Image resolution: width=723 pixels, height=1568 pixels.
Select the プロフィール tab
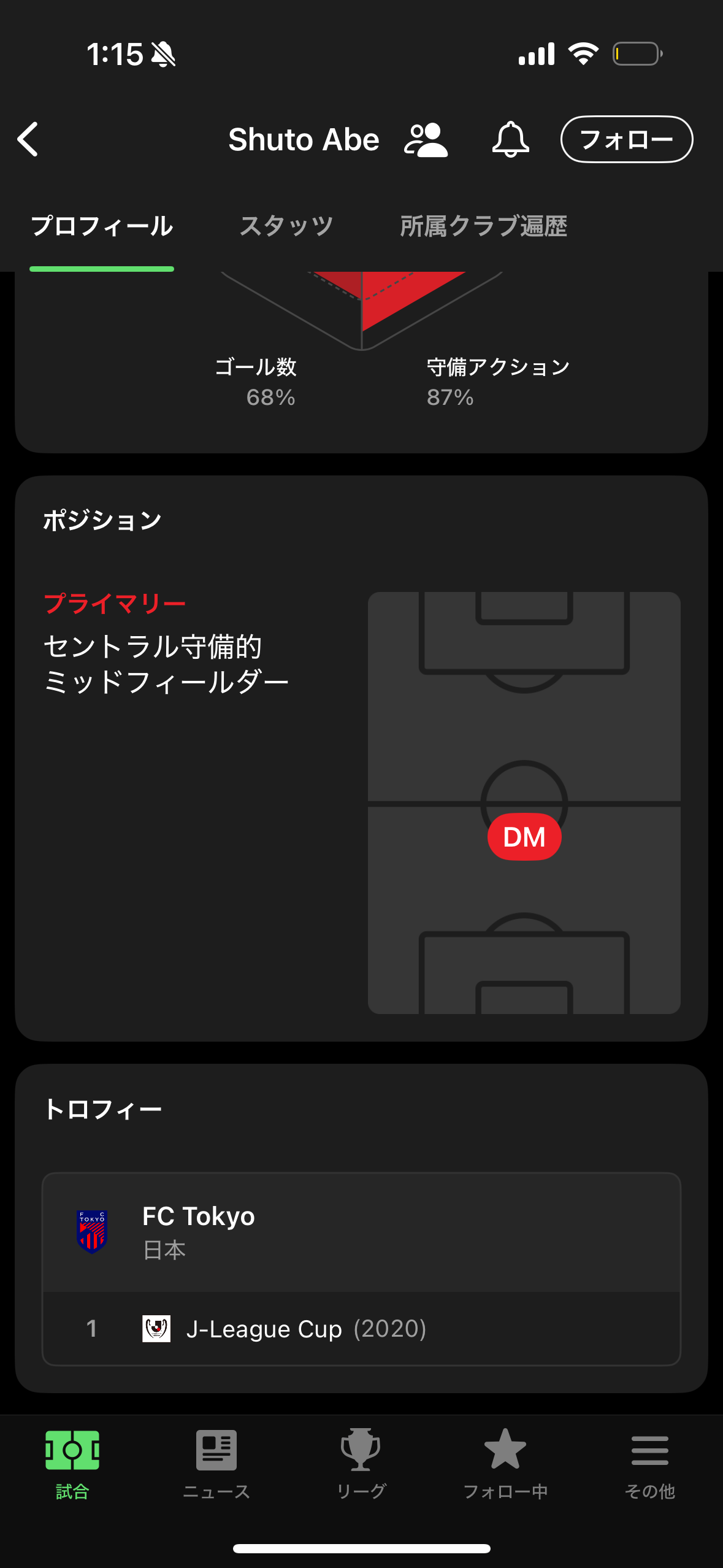(102, 226)
